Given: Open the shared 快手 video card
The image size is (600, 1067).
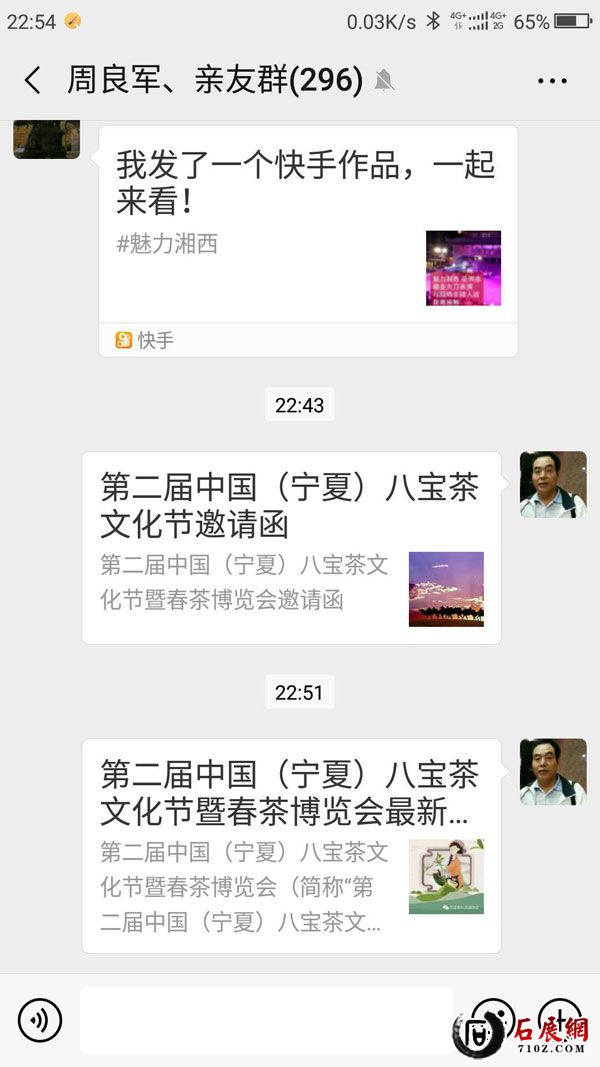Looking at the screenshot, I should click(308, 240).
